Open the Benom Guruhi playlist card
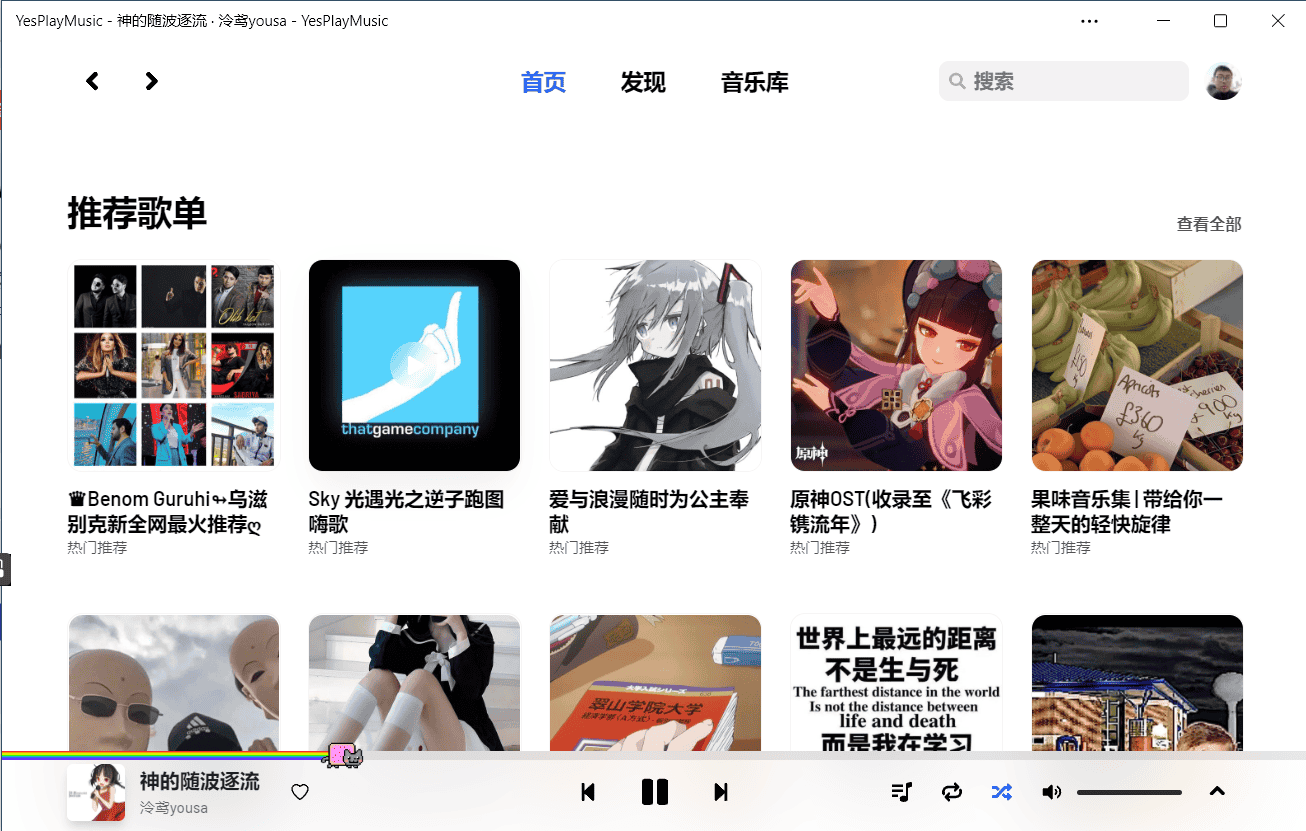Image resolution: width=1306 pixels, height=831 pixels. pos(173,365)
